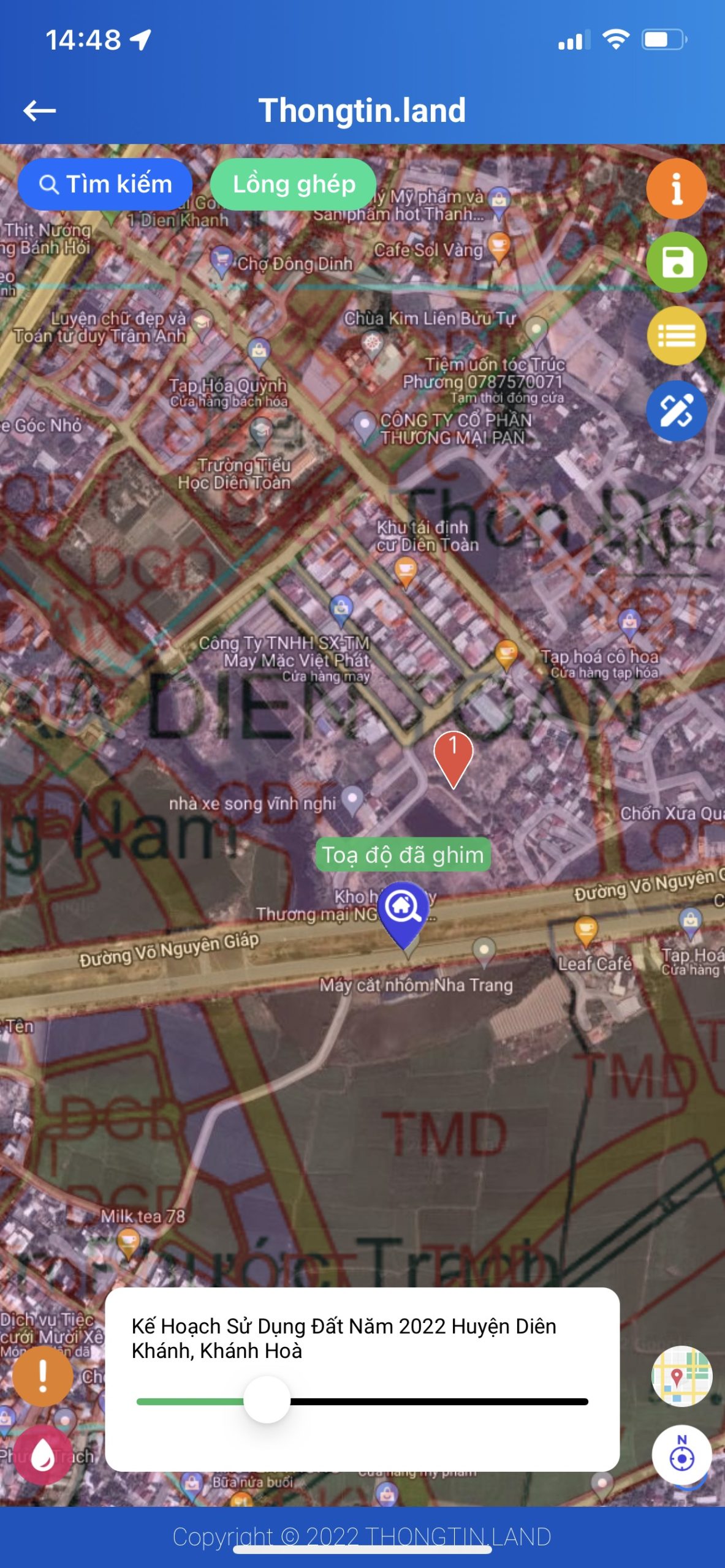The width and height of the screenshot is (725, 1568).
Task: Tap the Lồng ghép overlay button
Action: pyautogui.click(x=294, y=184)
